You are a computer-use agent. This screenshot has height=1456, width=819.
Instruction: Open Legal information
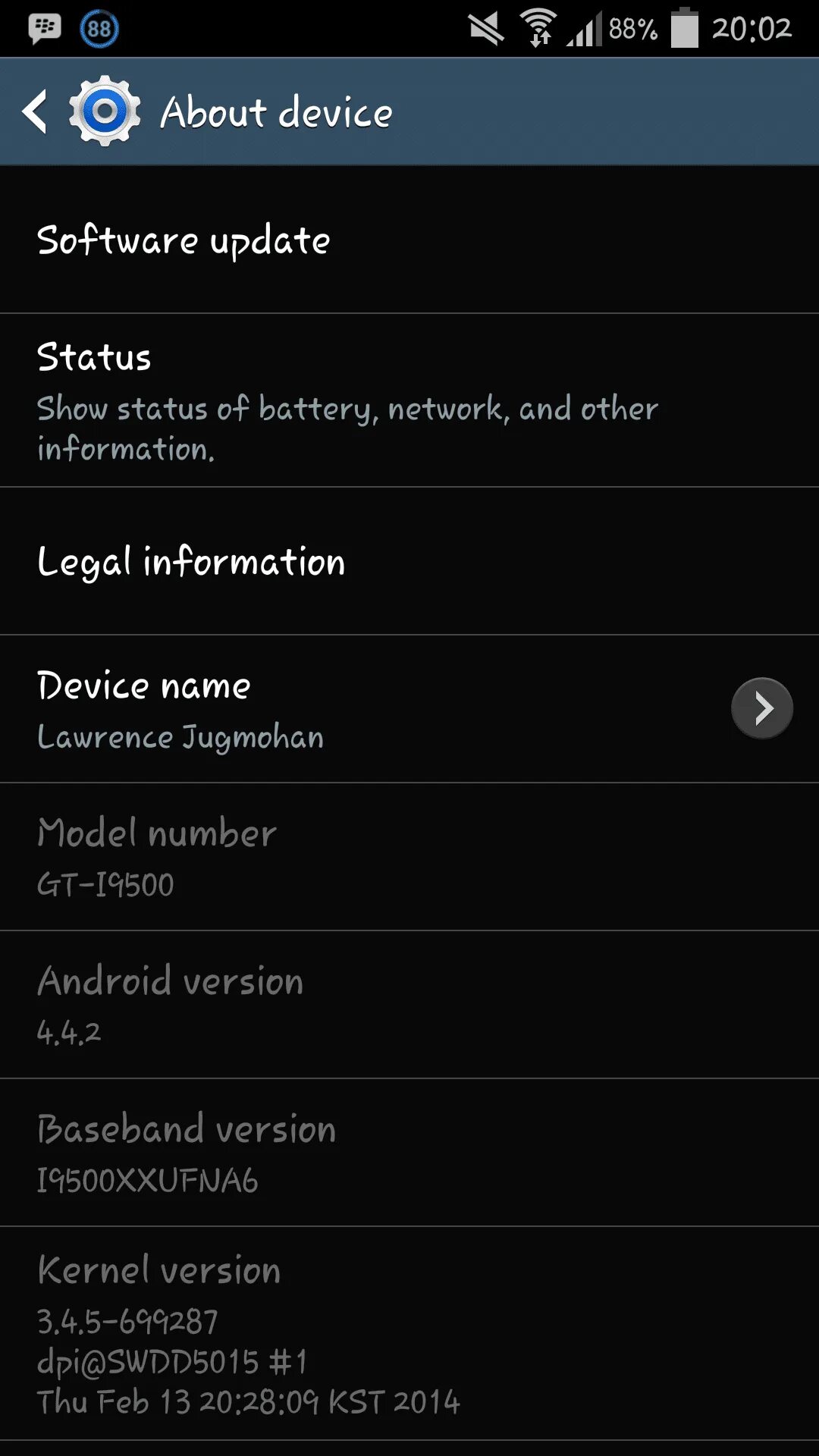click(x=409, y=561)
